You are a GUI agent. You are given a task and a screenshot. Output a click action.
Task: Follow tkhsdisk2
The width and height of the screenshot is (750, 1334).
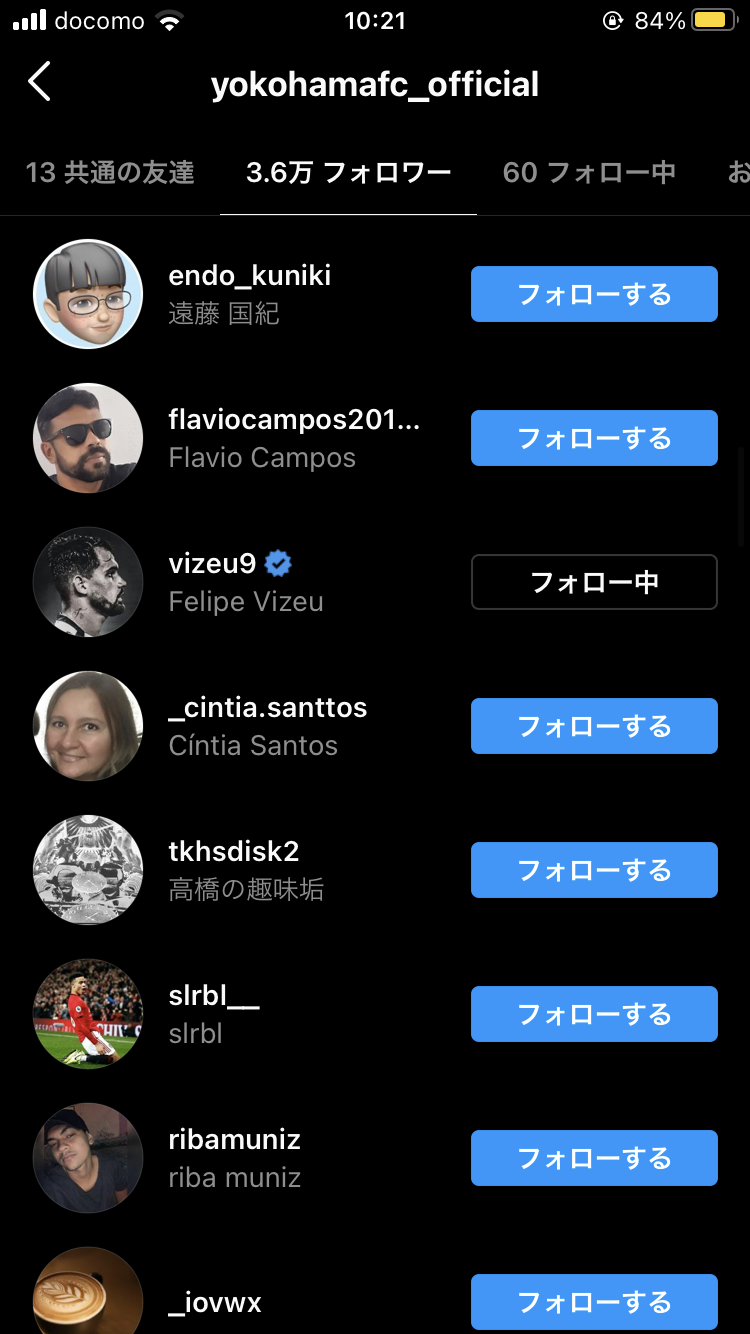pyautogui.click(x=594, y=870)
